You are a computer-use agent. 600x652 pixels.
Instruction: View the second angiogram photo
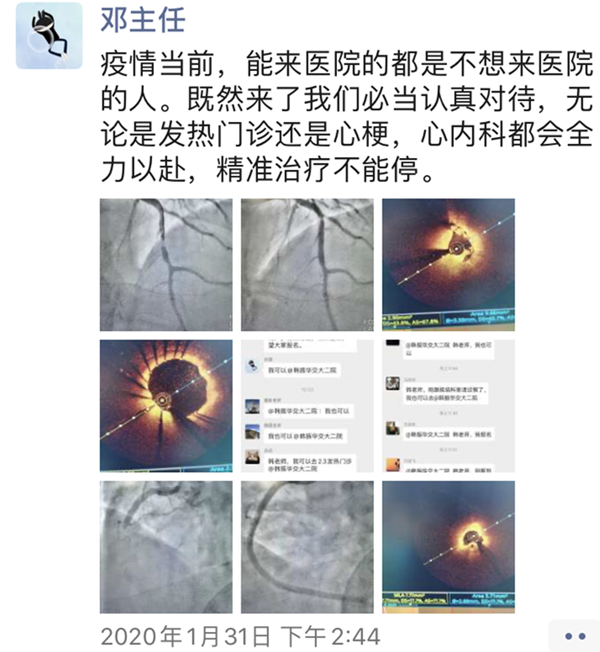[307, 266]
